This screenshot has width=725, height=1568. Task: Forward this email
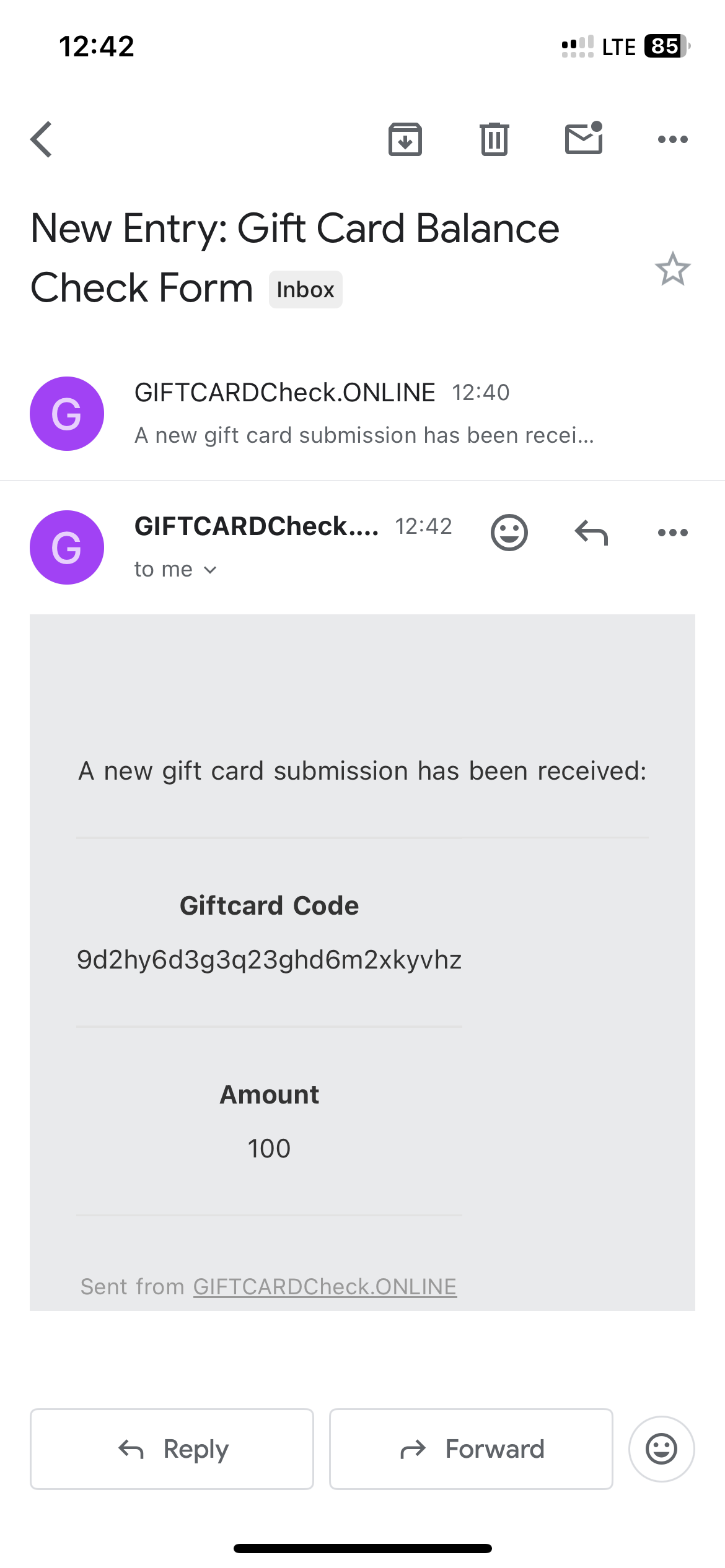pyautogui.click(x=471, y=1449)
